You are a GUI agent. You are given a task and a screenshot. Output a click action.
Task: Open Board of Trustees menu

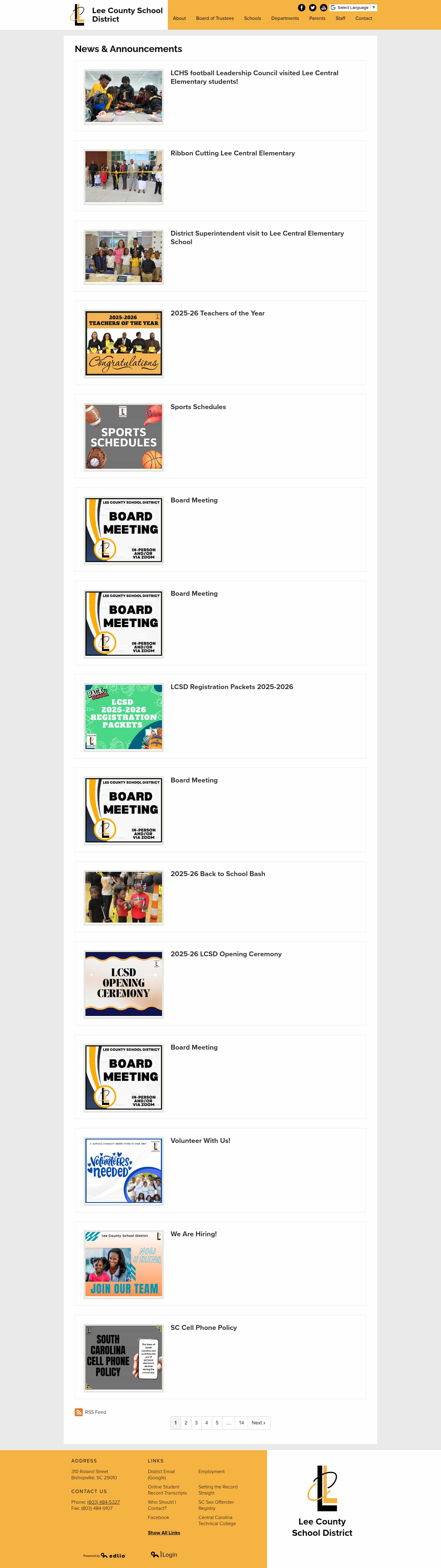point(214,18)
